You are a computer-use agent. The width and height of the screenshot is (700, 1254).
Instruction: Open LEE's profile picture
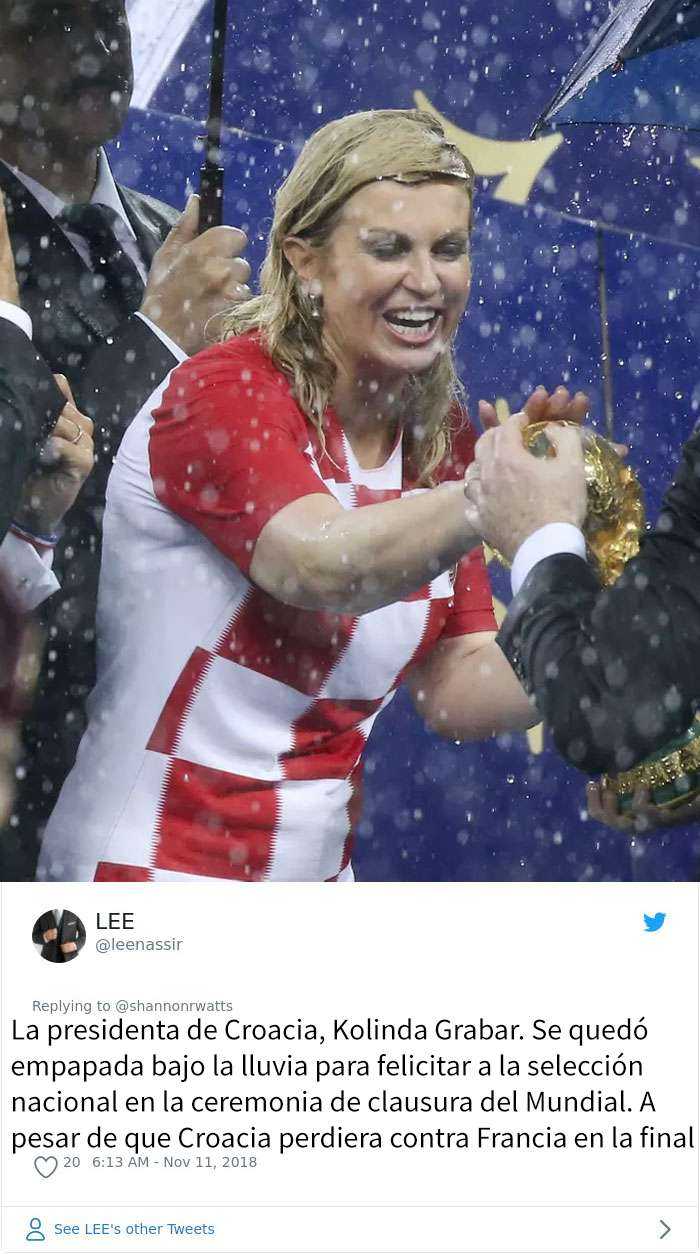tap(59, 935)
